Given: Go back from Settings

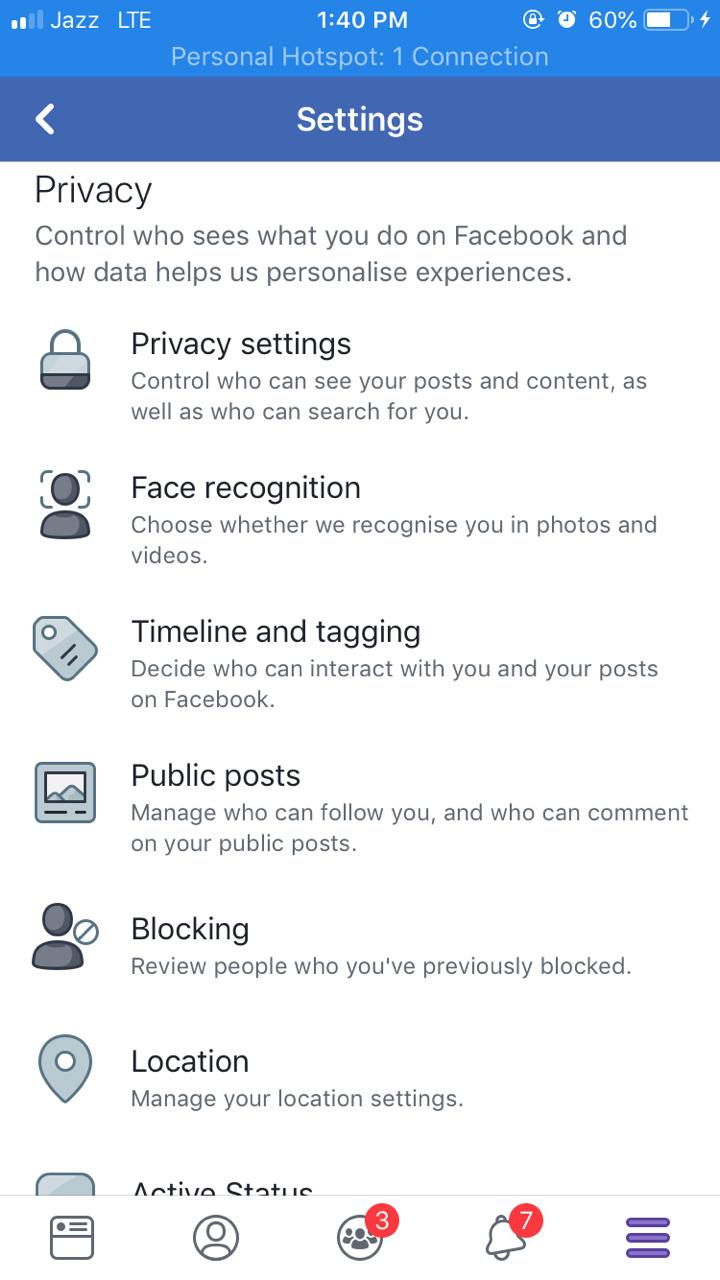Looking at the screenshot, I should coord(45,120).
